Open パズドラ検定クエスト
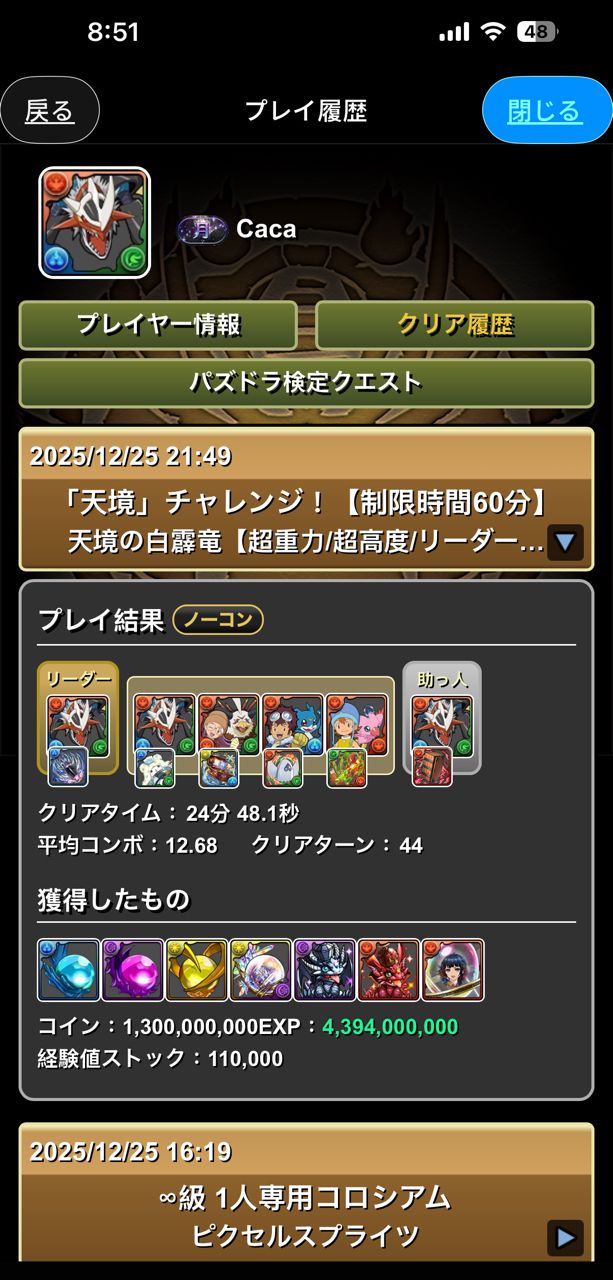This screenshot has width=613, height=1280. (306, 382)
